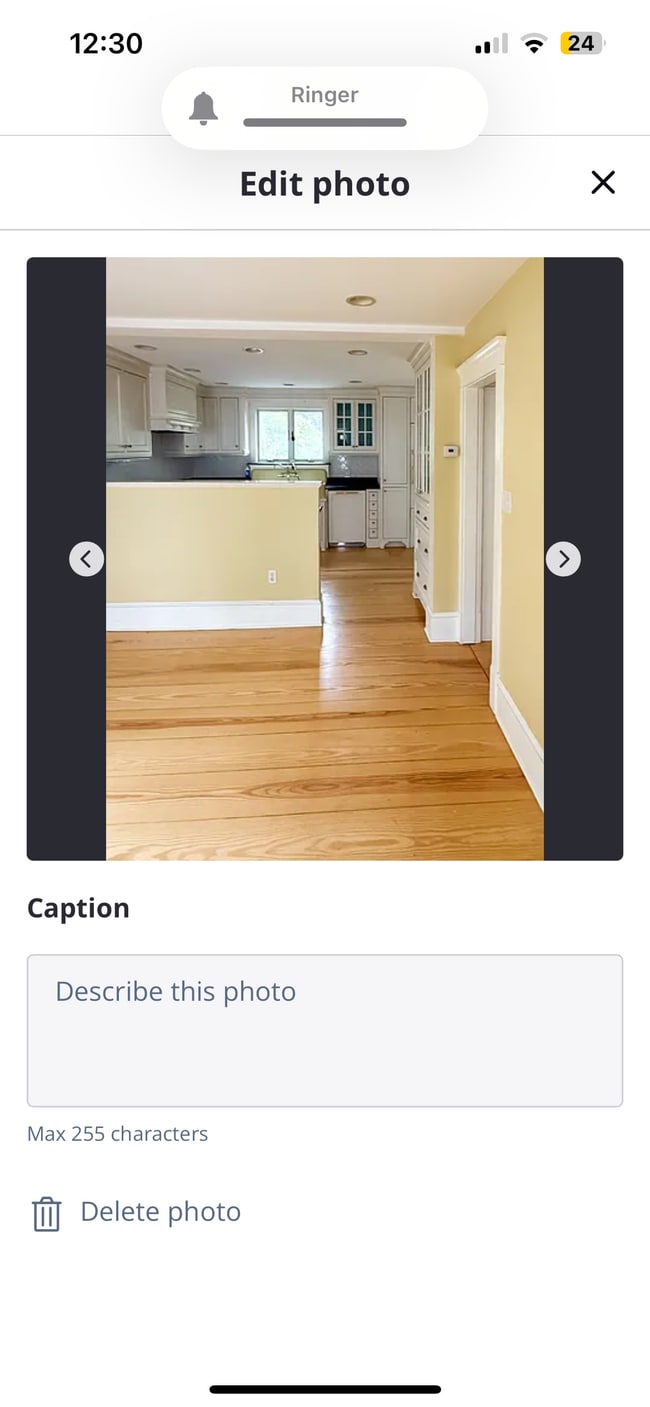Go to the next photo
Viewport: 650px width, 1407px height.
point(563,558)
